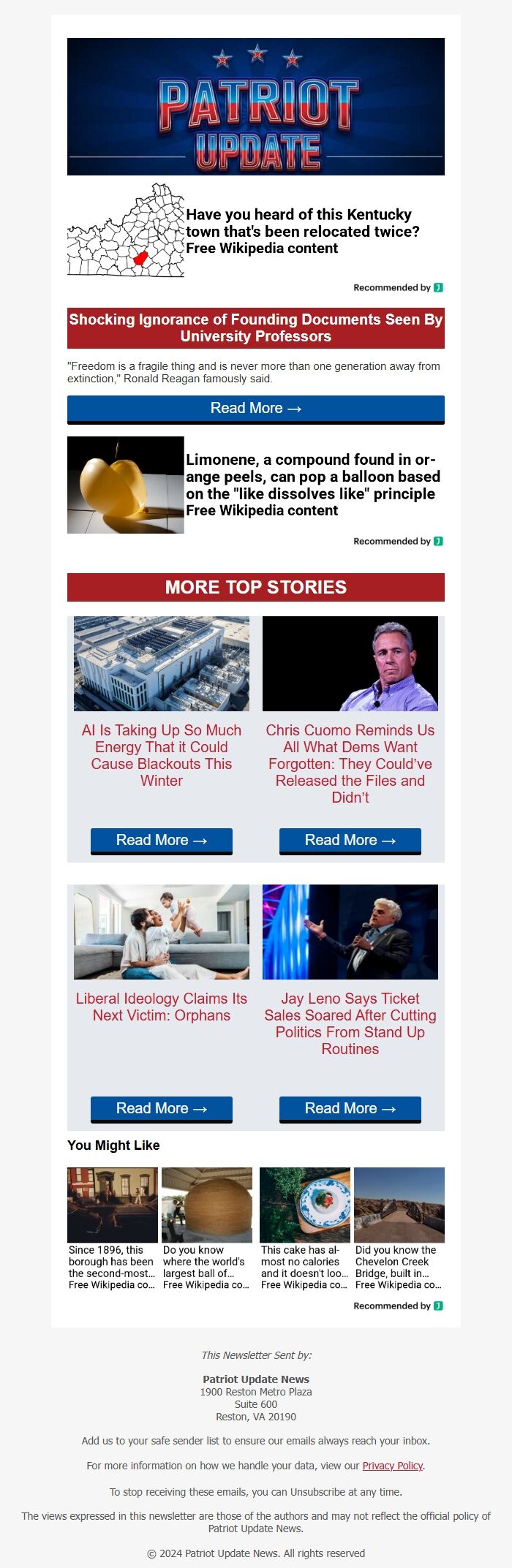View the Privacy Policy link
This screenshot has width=512, height=1568.
pos(393,1466)
